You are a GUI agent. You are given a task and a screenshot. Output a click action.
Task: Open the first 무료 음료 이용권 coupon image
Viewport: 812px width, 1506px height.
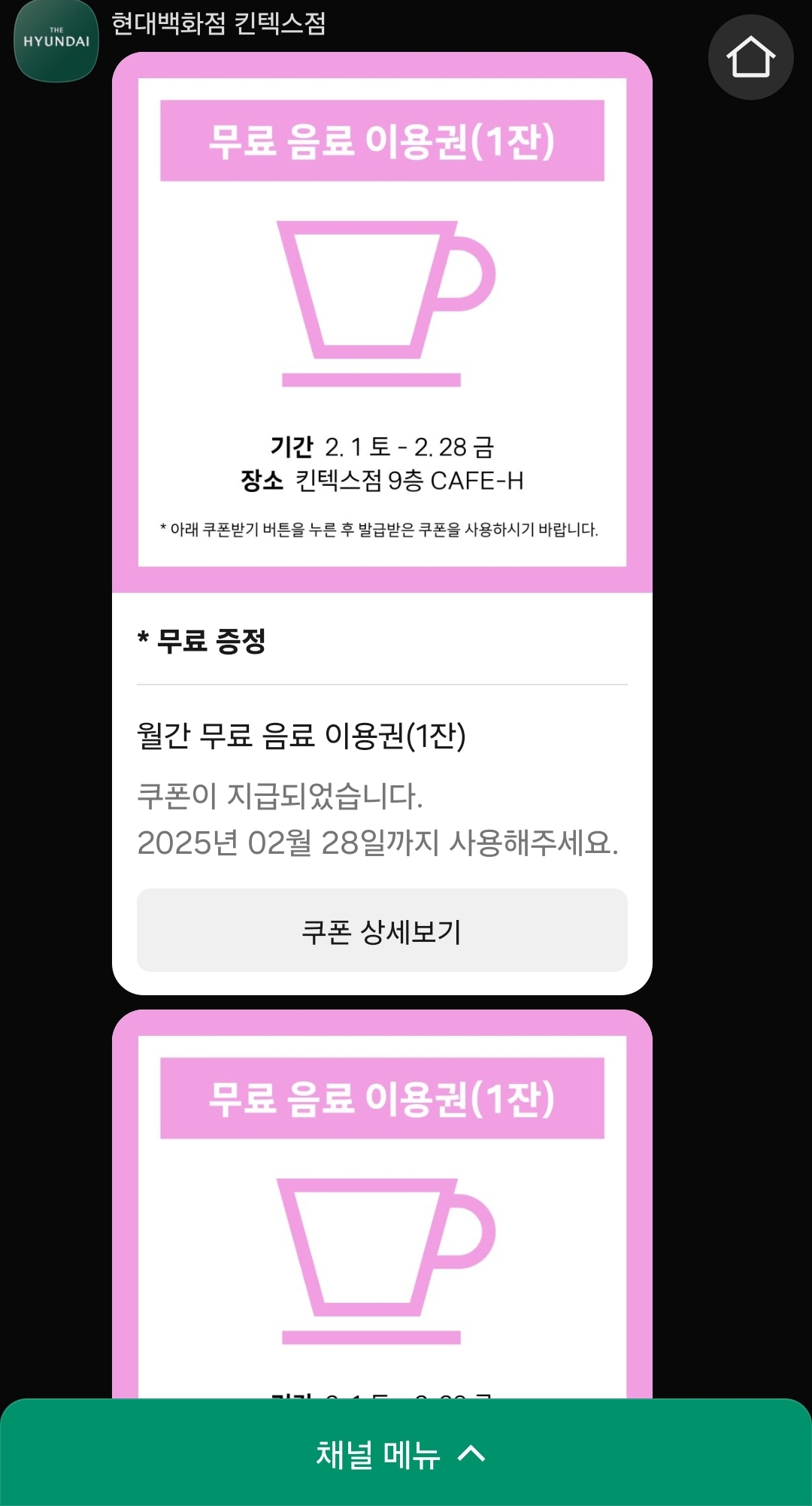click(x=382, y=322)
